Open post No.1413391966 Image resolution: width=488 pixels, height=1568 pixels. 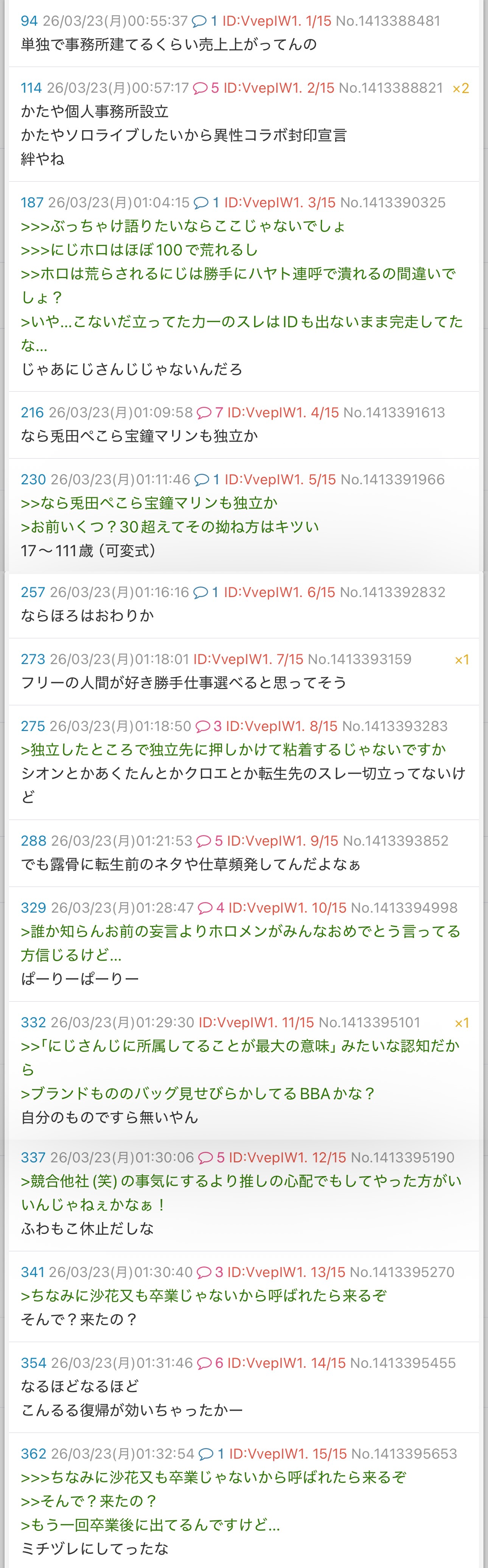pyautogui.click(x=392, y=479)
